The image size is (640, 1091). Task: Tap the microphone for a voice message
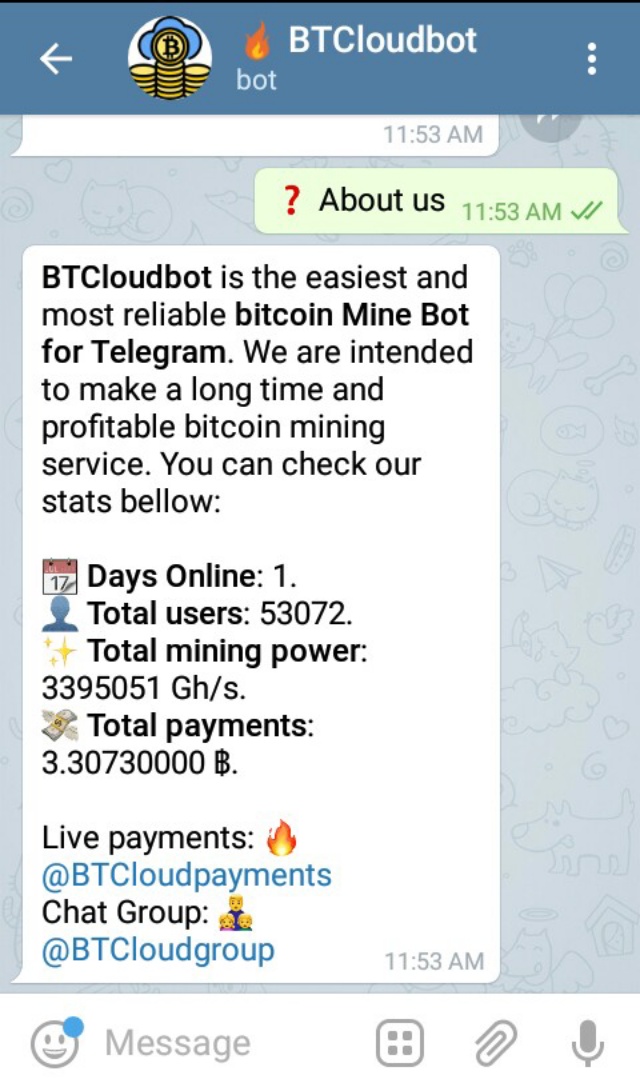587,1044
